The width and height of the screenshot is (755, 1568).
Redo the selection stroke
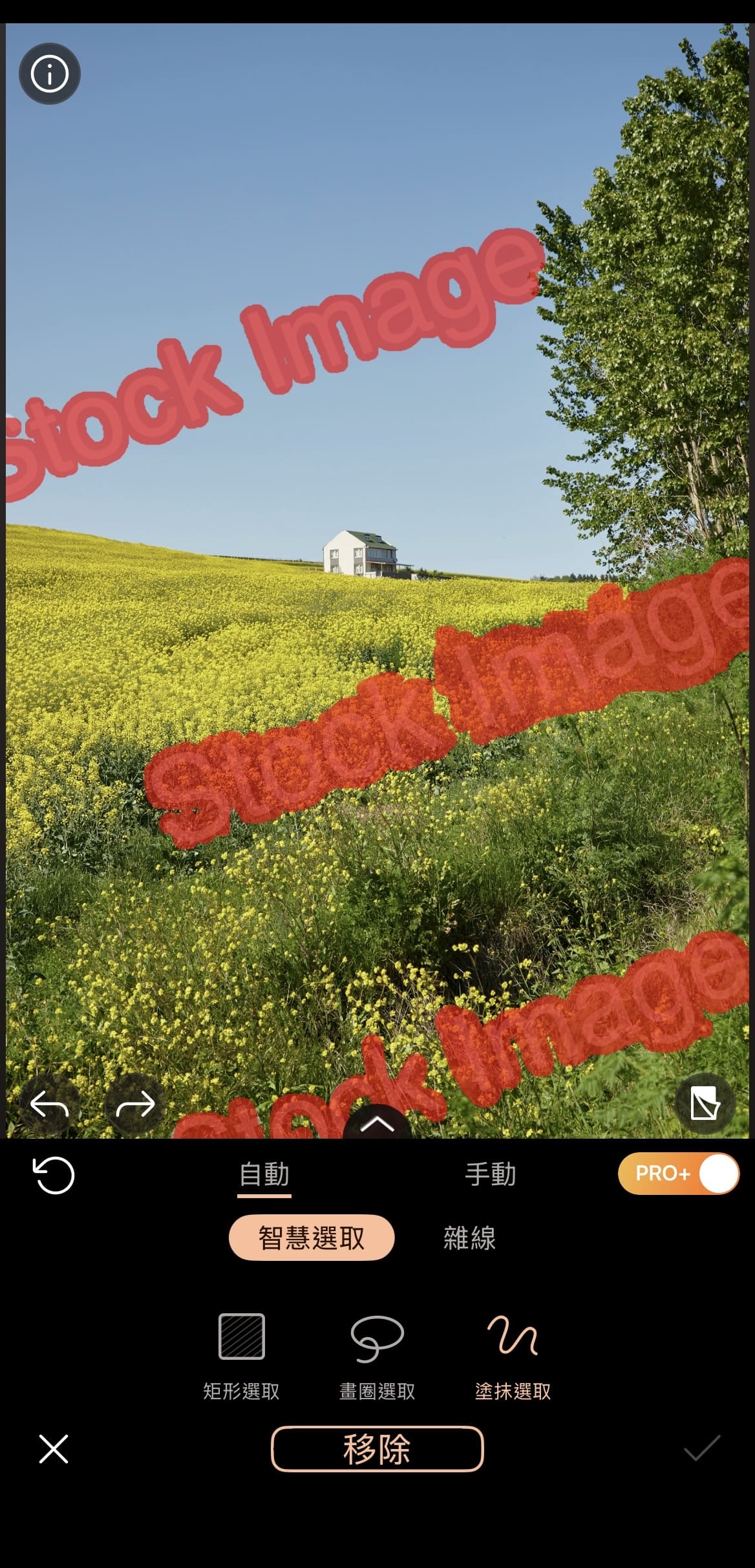pos(135,1104)
